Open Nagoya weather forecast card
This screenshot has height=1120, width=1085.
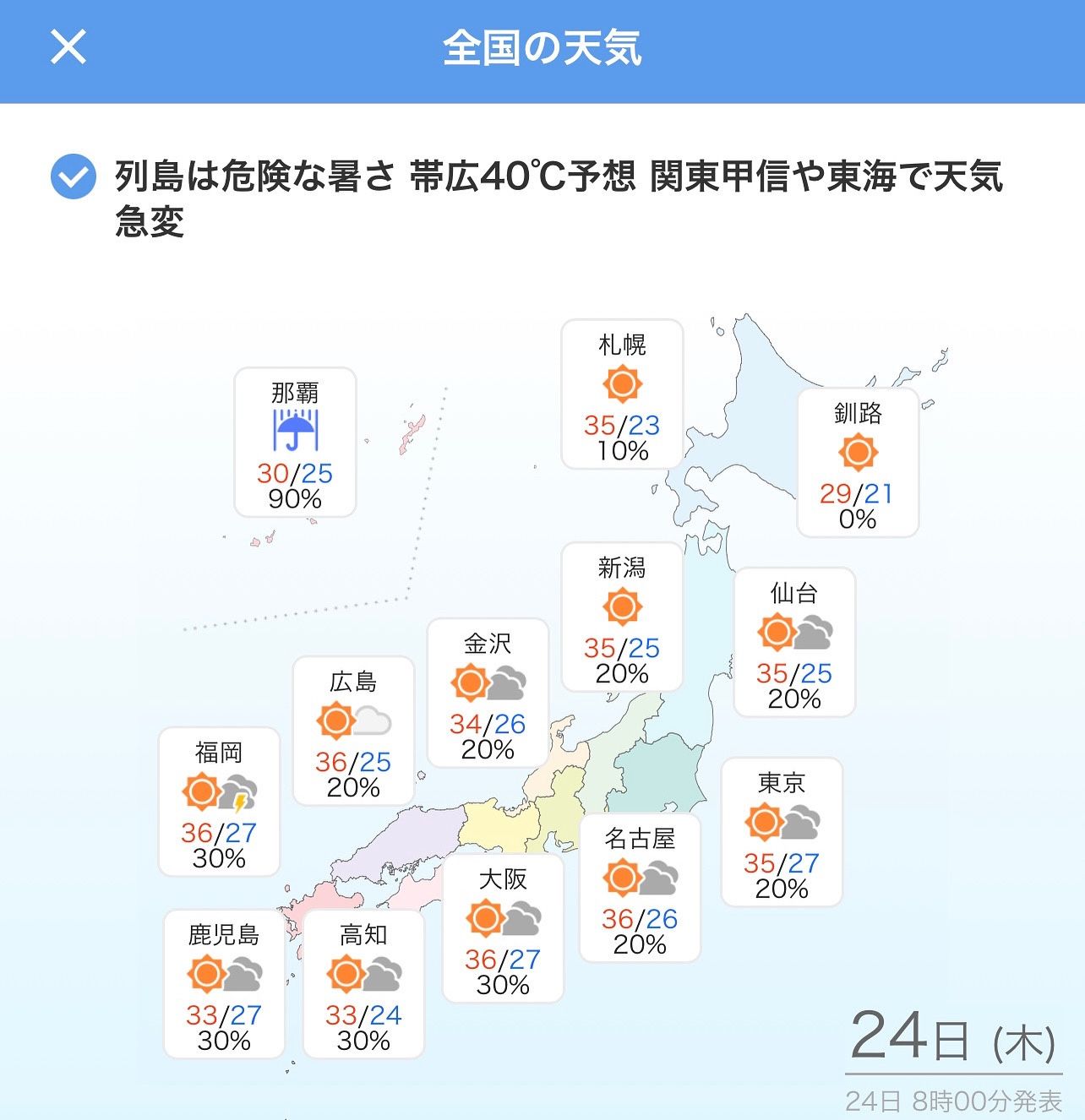640,889
